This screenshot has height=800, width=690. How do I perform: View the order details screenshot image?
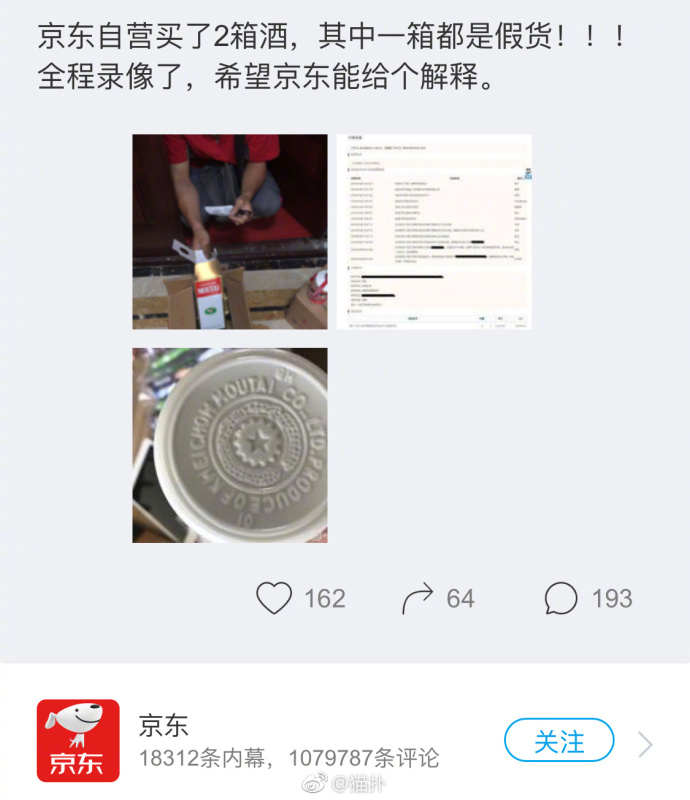[x=434, y=232]
